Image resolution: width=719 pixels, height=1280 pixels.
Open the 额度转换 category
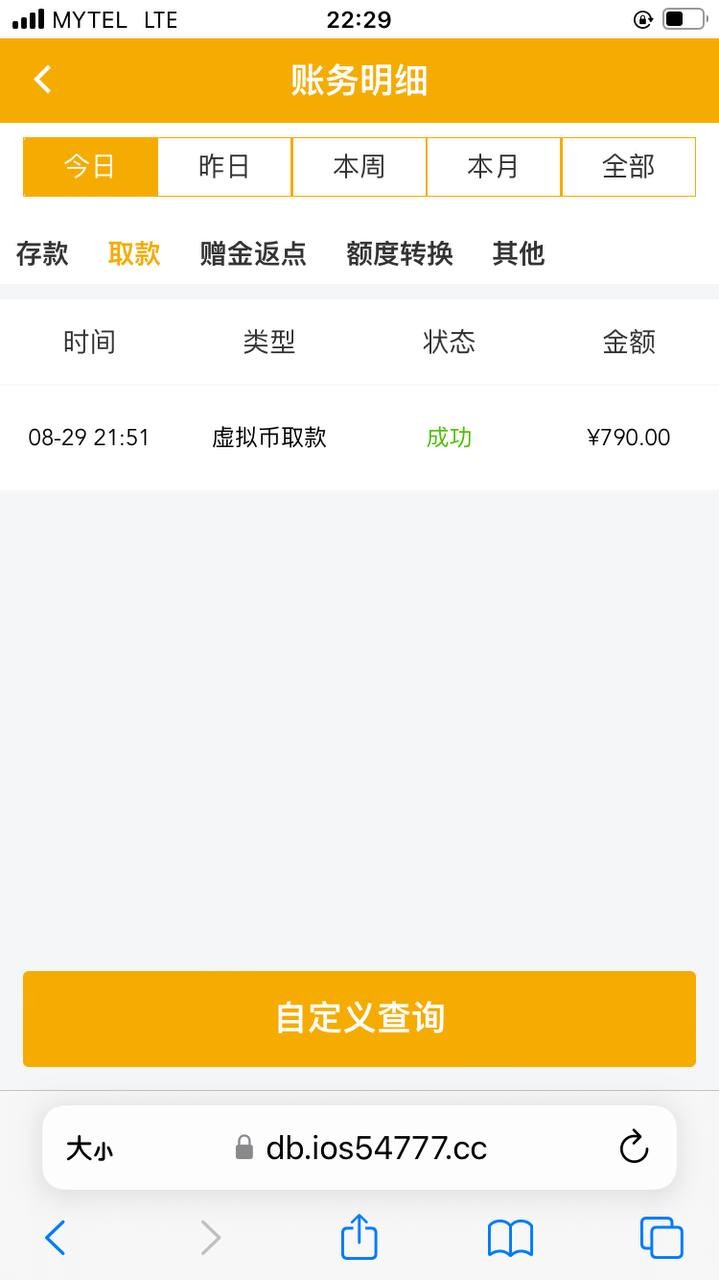click(x=400, y=253)
